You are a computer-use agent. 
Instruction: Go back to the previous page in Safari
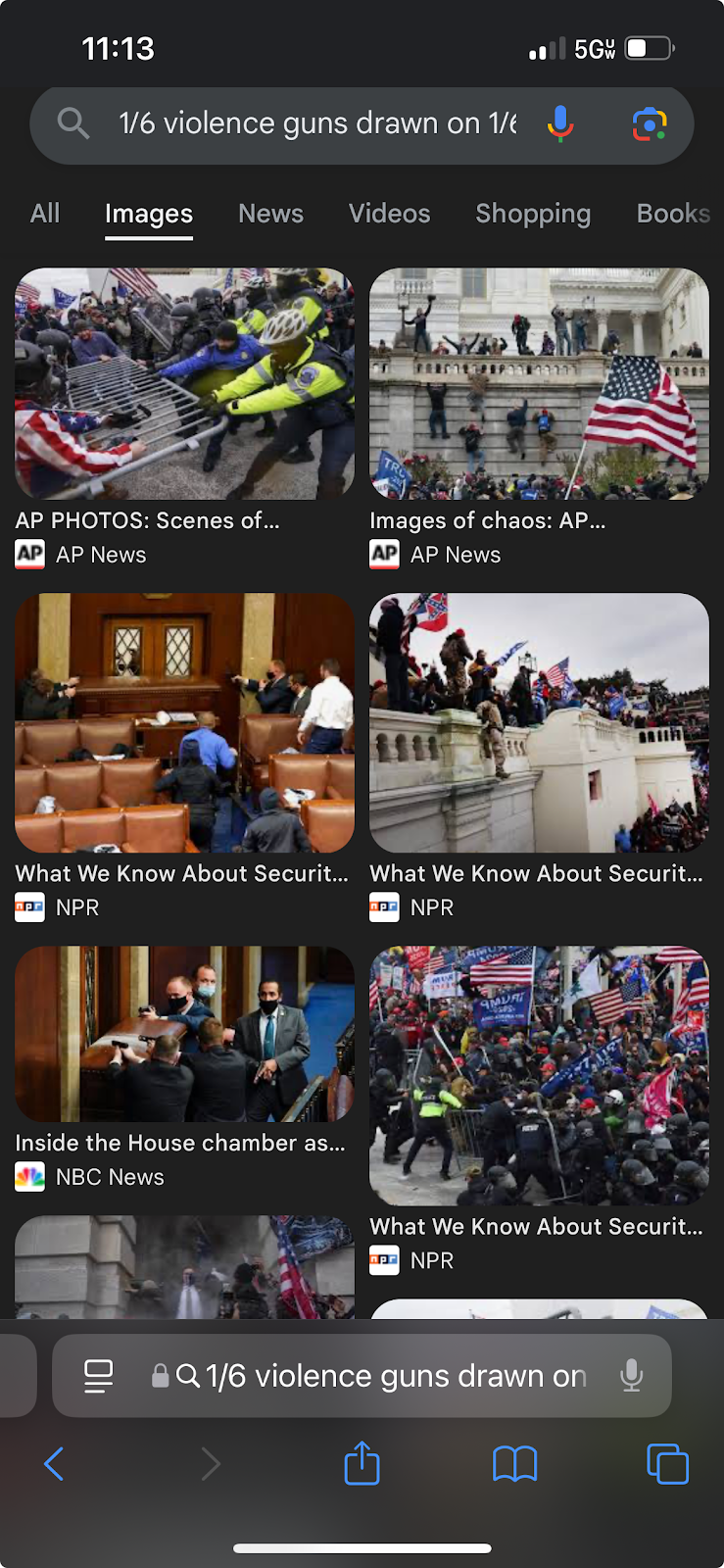pyautogui.click(x=54, y=1465)
